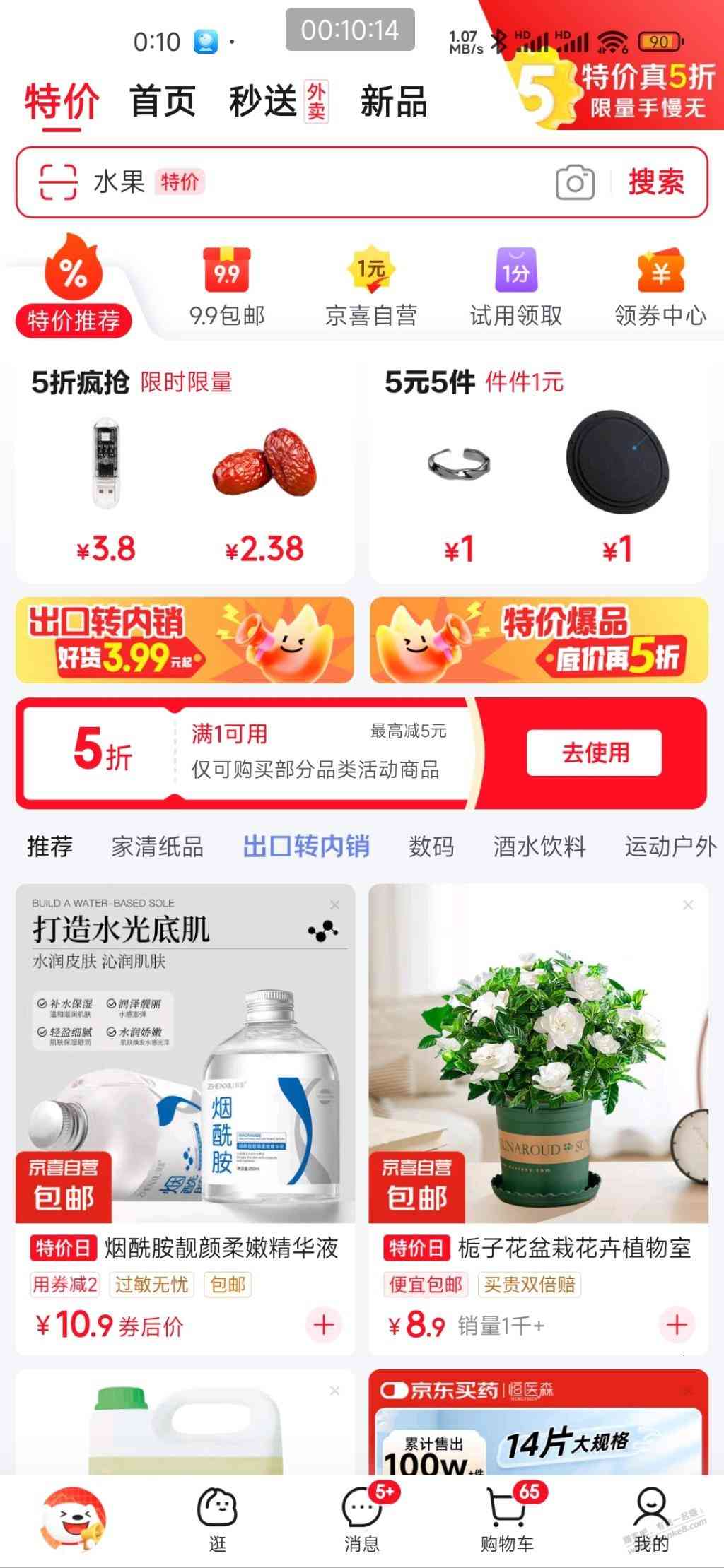Tap the red 搜索 button
This screenshot has height=1568, width=724.
656,182
